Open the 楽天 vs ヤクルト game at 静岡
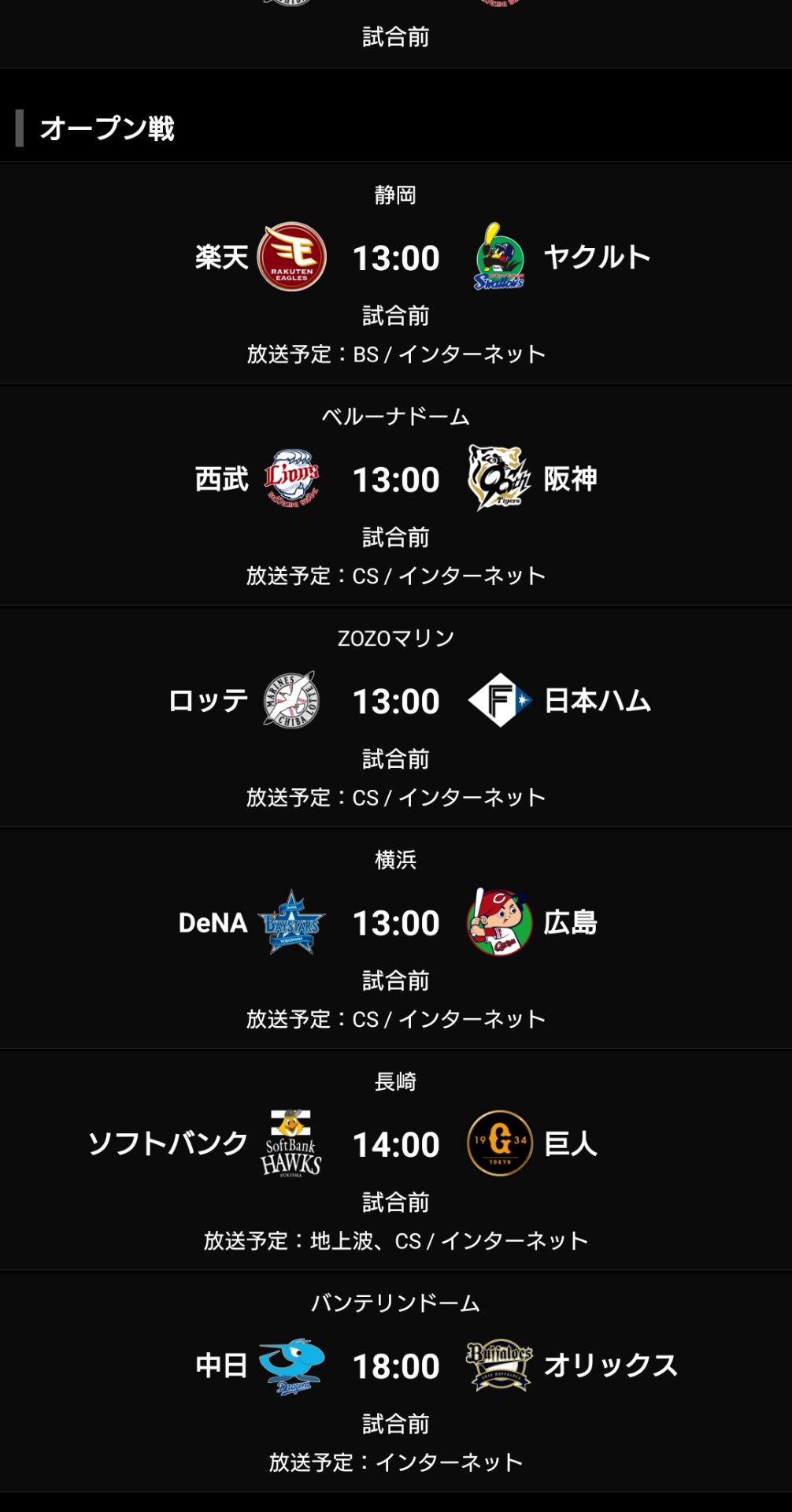Viewport: 792px width, 1512px height. coord(395,258)
